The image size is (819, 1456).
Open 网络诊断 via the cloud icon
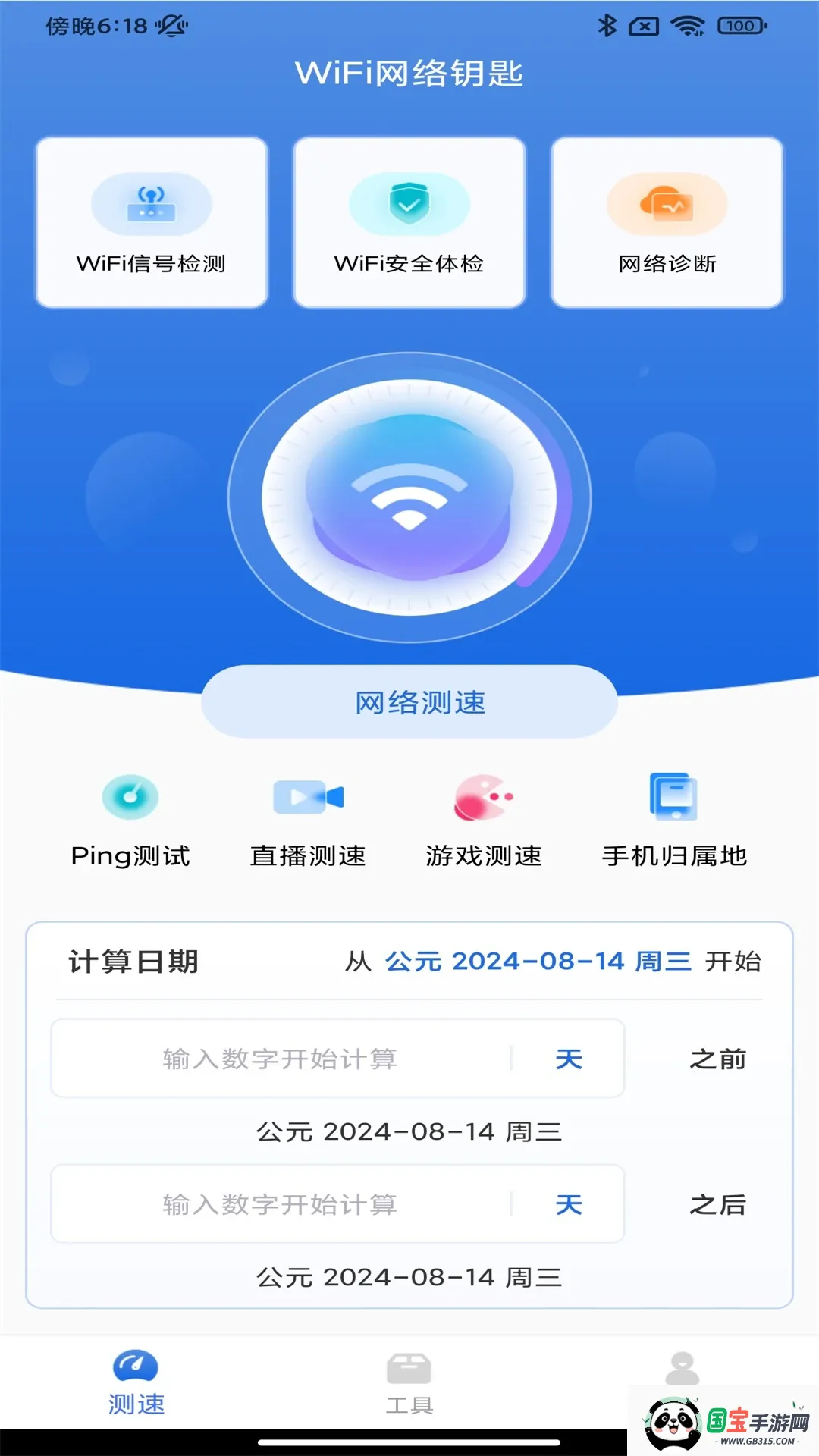(x=666, y=203)
